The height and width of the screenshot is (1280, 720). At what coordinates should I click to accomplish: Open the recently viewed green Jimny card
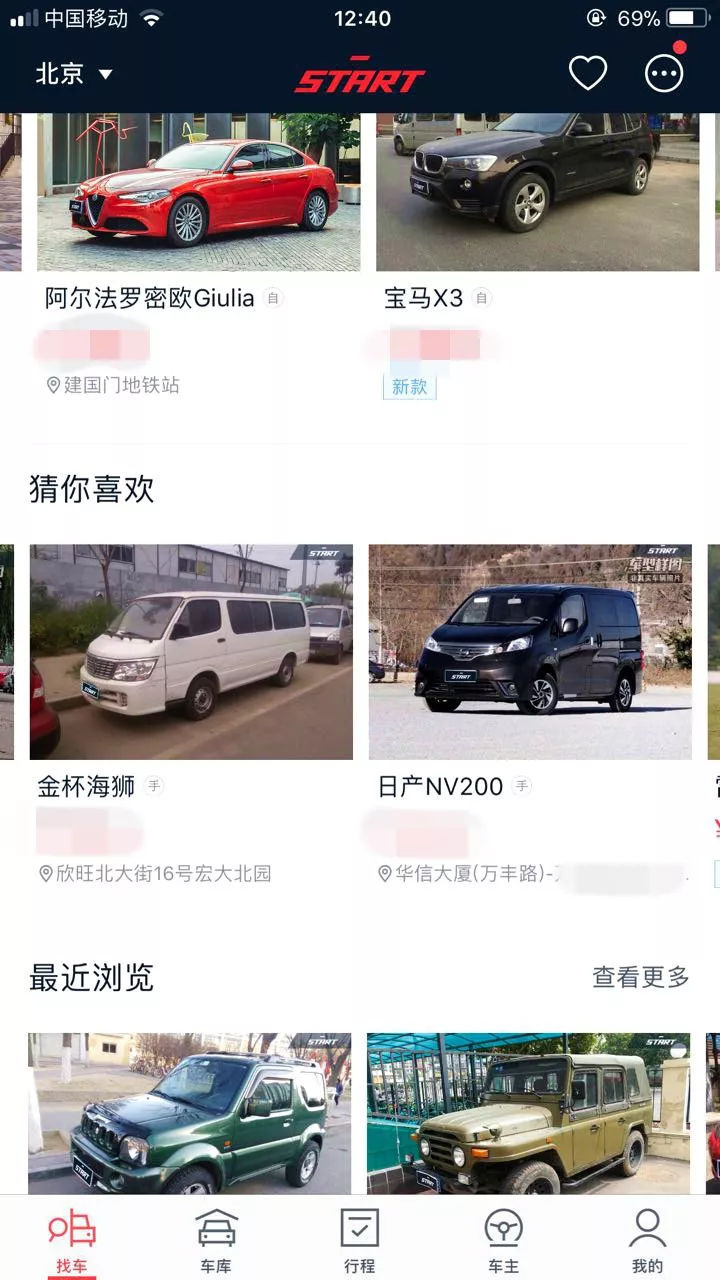[189, 1112]
